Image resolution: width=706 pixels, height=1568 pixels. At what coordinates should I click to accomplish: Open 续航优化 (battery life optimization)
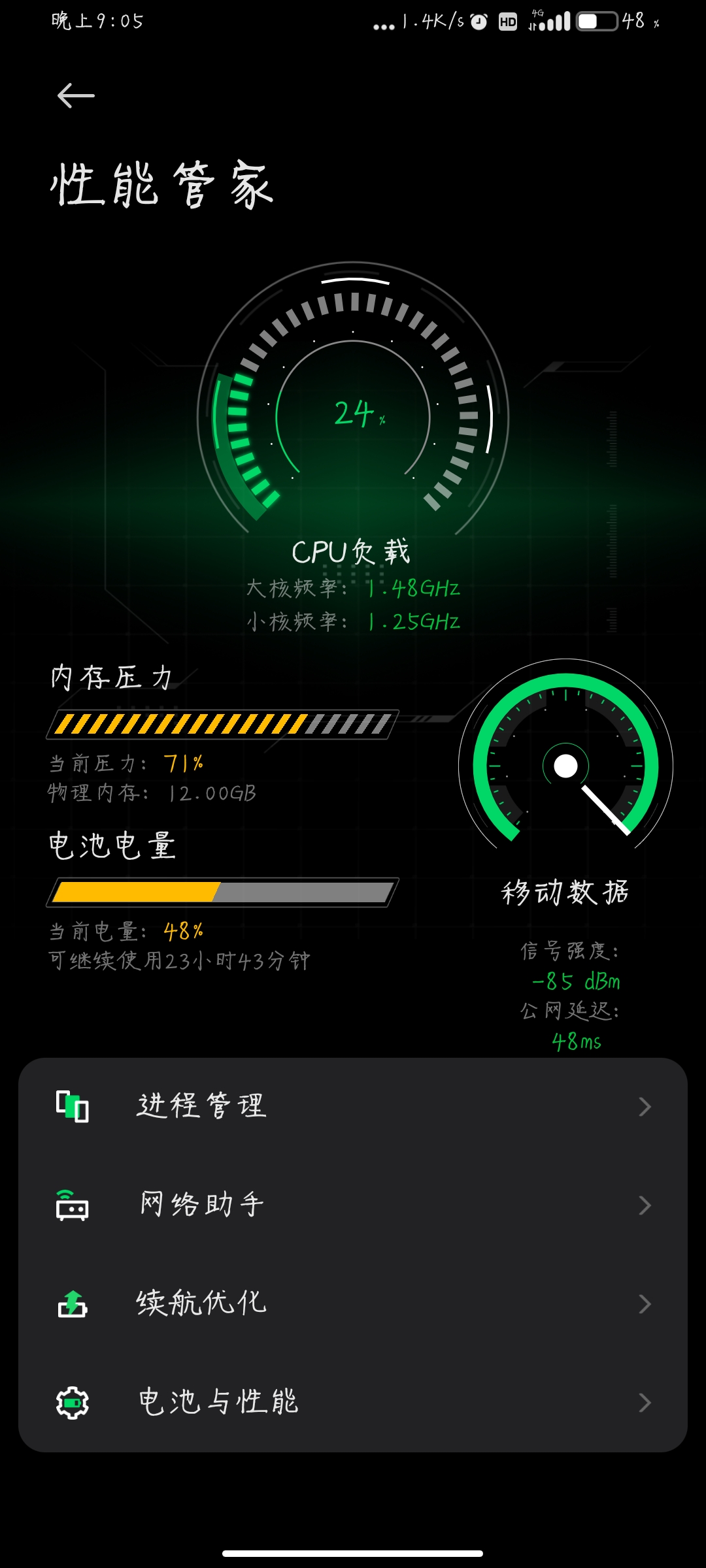tap(353, 1304)
